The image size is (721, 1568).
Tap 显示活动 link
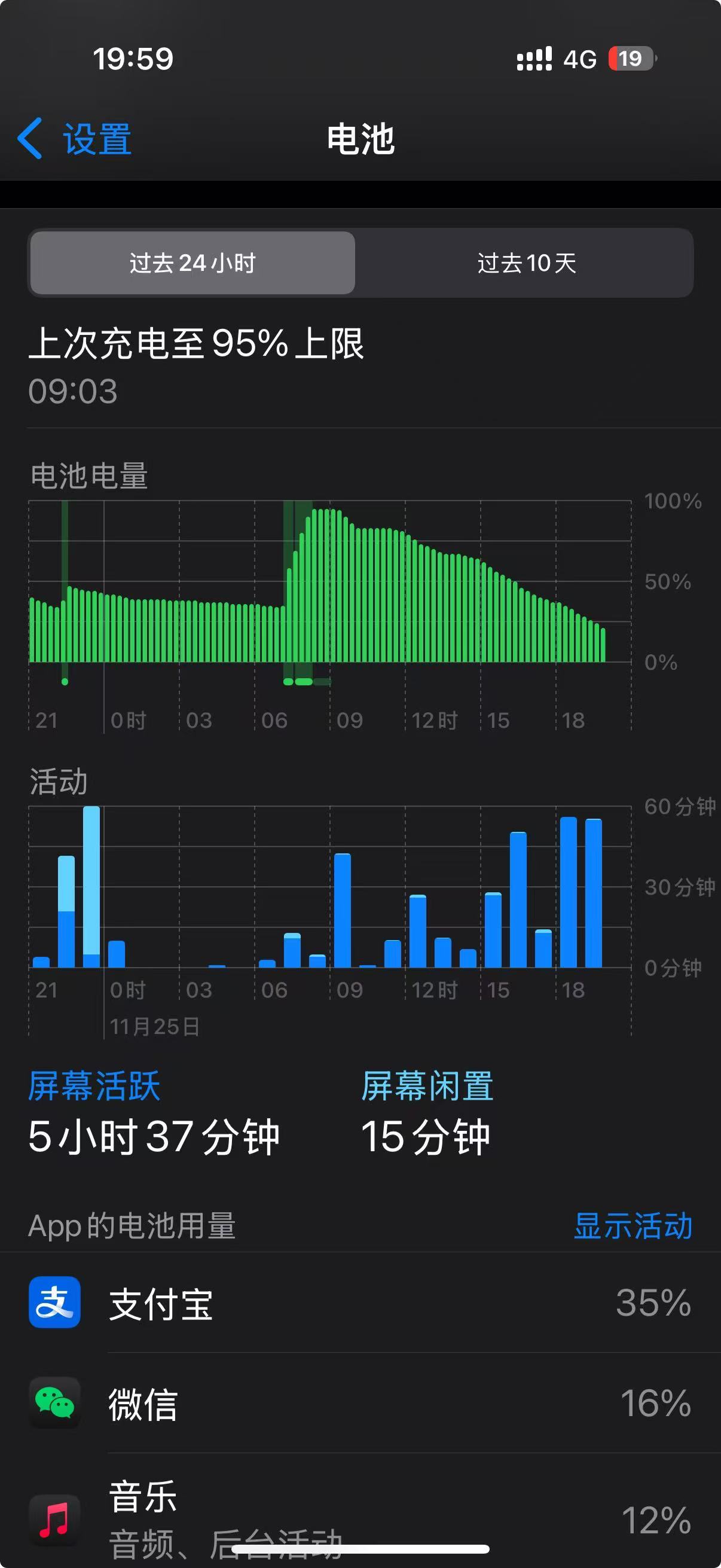pos(633,1225)
